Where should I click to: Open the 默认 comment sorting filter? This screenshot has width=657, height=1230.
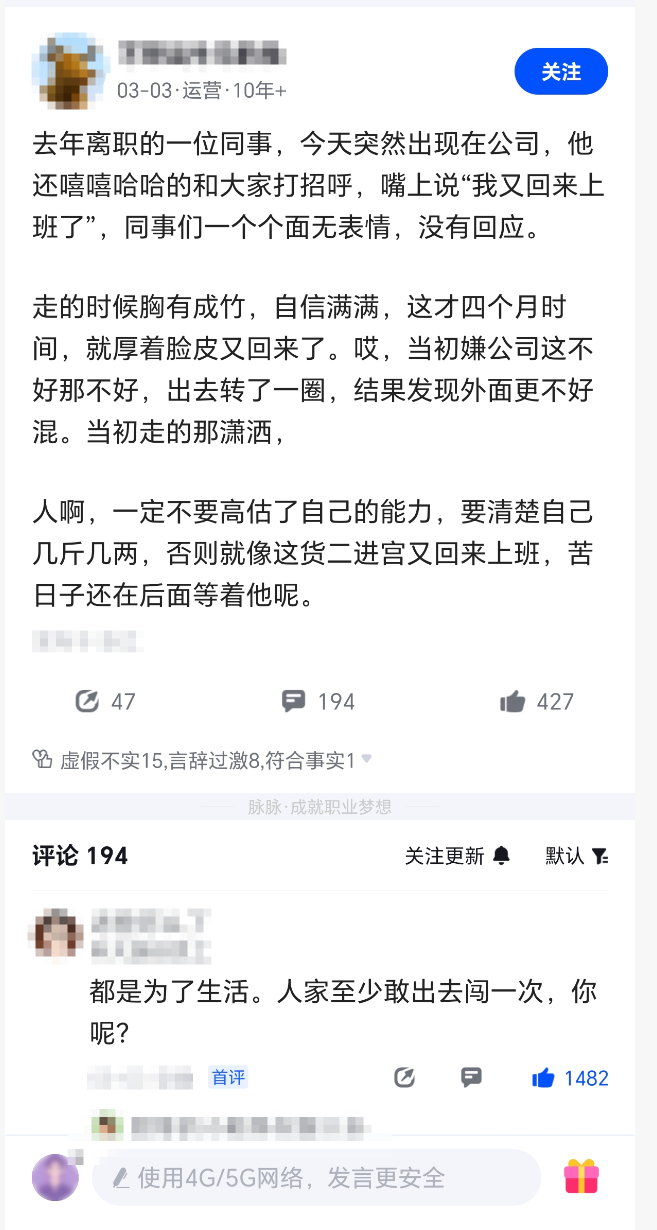577,856
